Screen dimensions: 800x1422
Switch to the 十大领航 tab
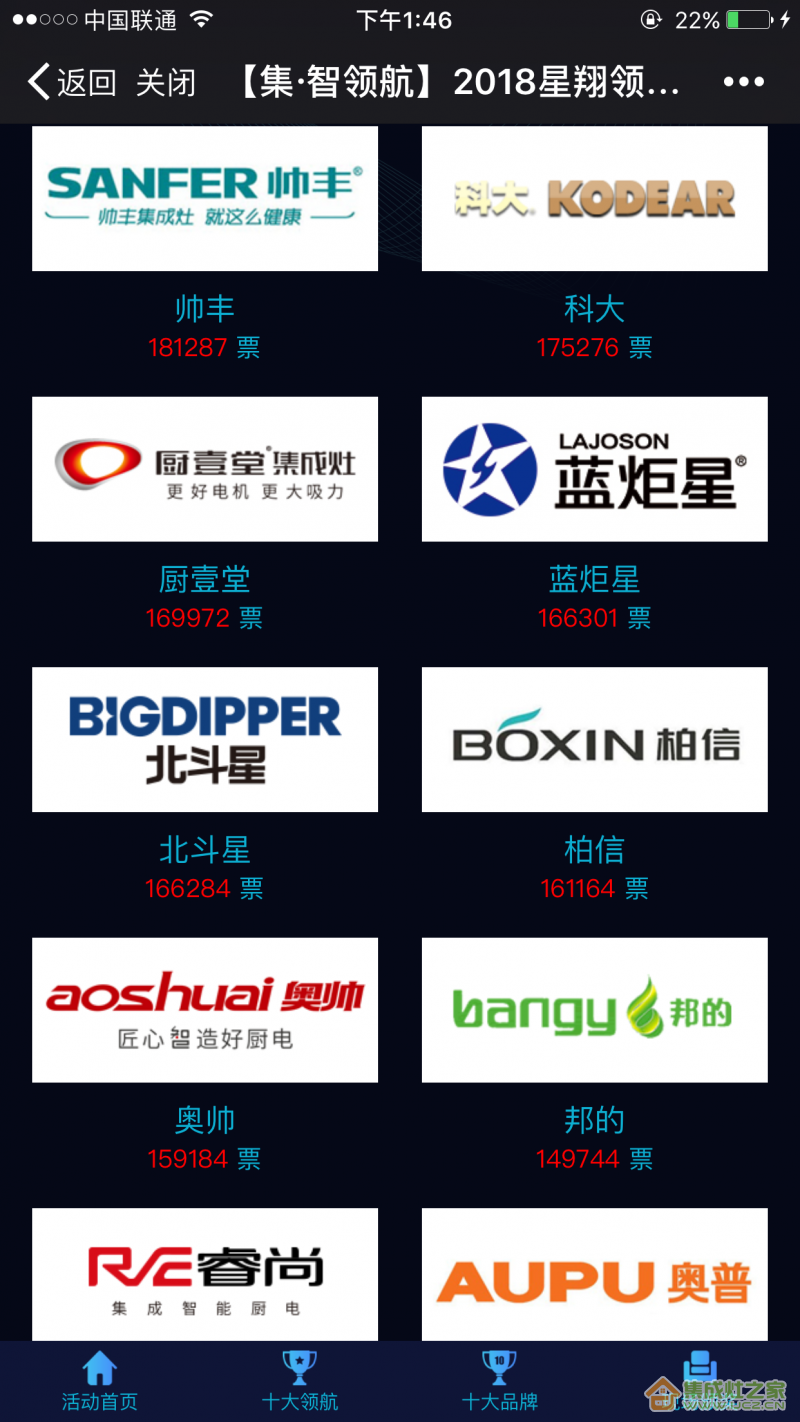tap(299, 1381)
